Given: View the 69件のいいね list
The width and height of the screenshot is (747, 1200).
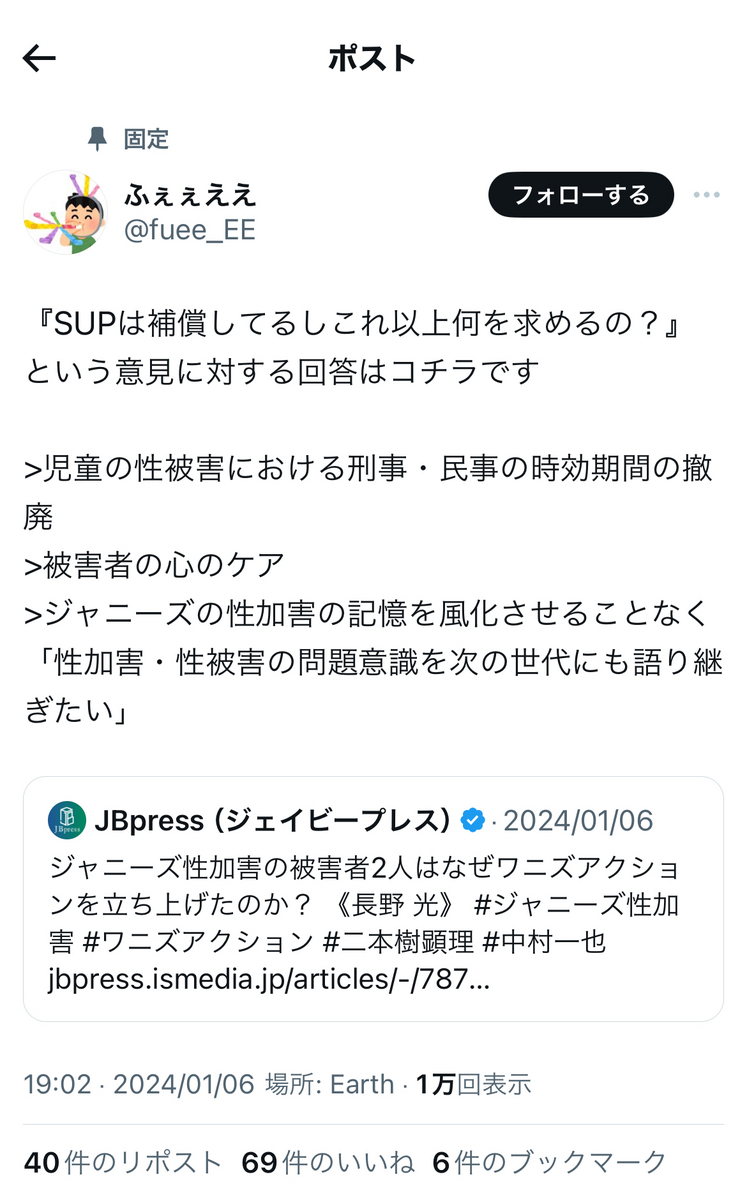Looking at the screenshot, I should tap(328, 1162).
